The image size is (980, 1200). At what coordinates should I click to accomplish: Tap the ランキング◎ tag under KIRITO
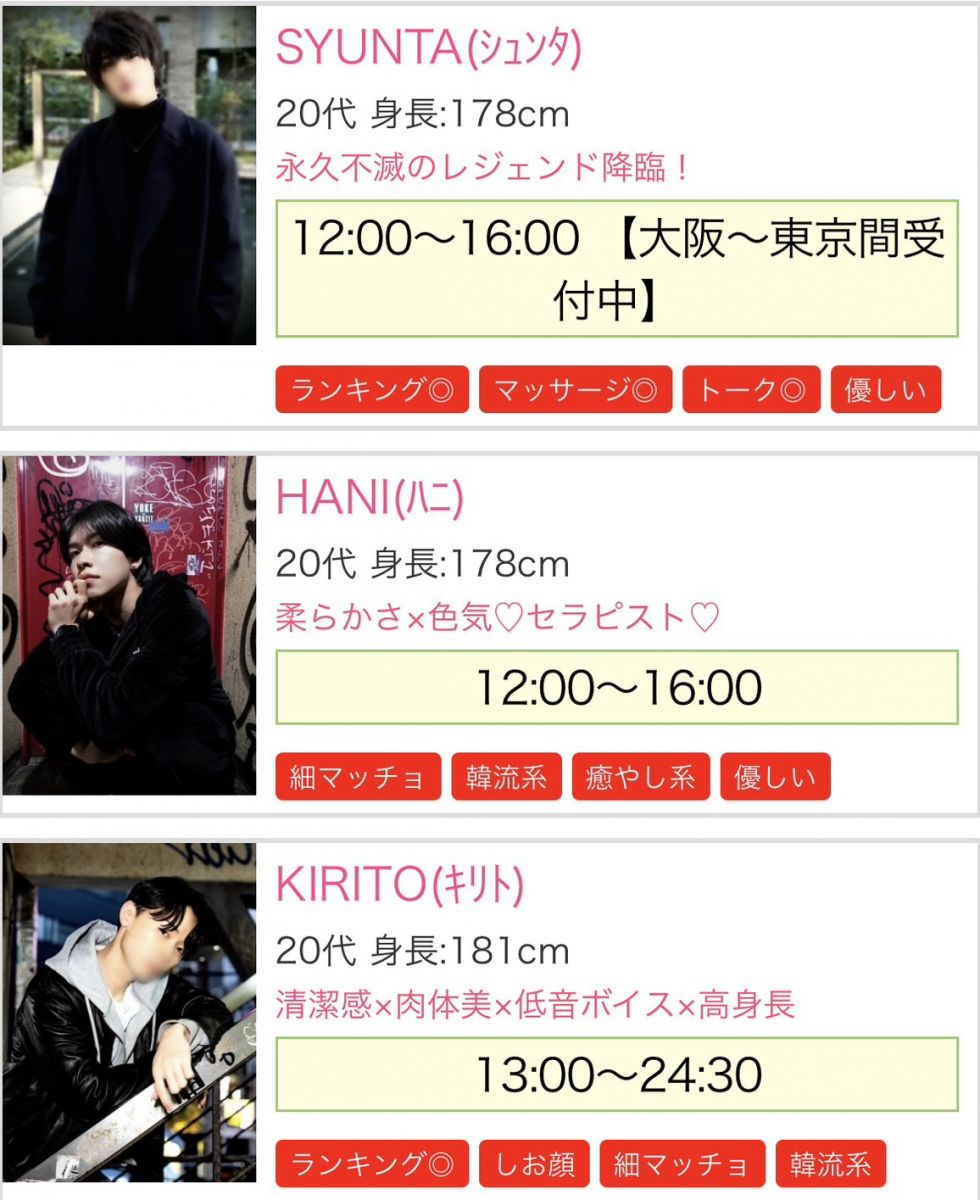[372, 1164]
